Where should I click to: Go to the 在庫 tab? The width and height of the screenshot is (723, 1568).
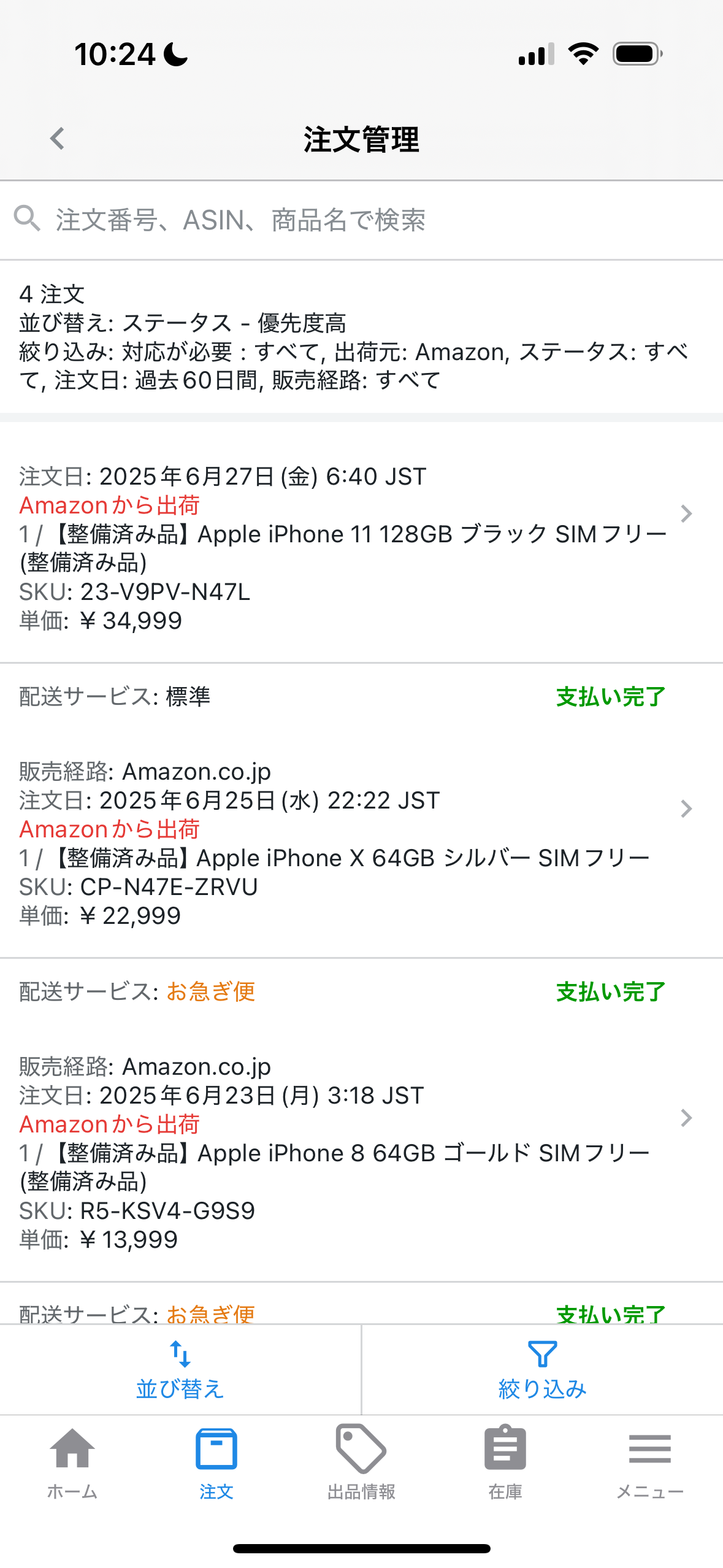[505, 1464]
